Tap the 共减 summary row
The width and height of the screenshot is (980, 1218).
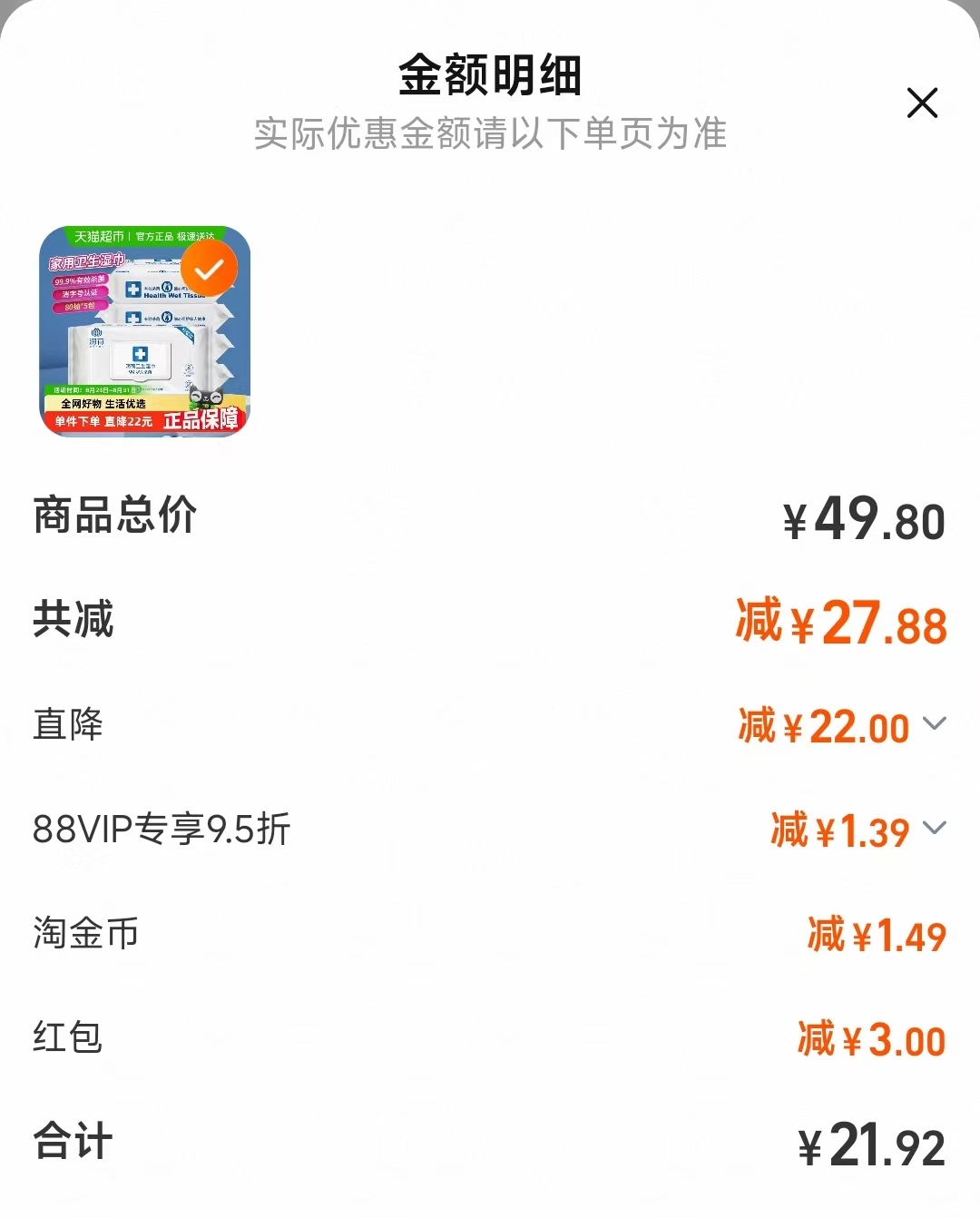click(x=490, y=622)
